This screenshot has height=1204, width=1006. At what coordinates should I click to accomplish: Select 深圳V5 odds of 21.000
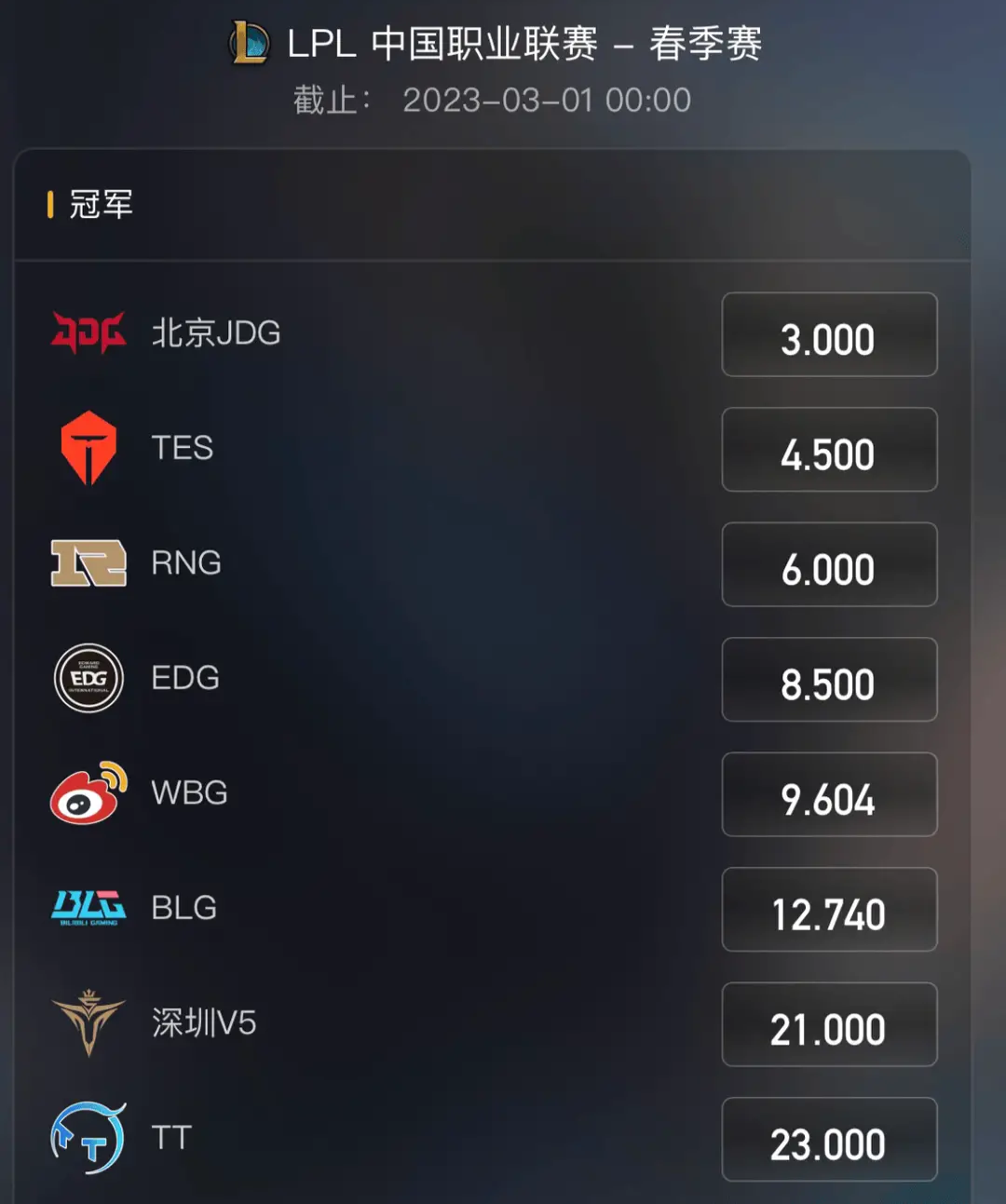pyautogui.click(x=829, y=1025)
